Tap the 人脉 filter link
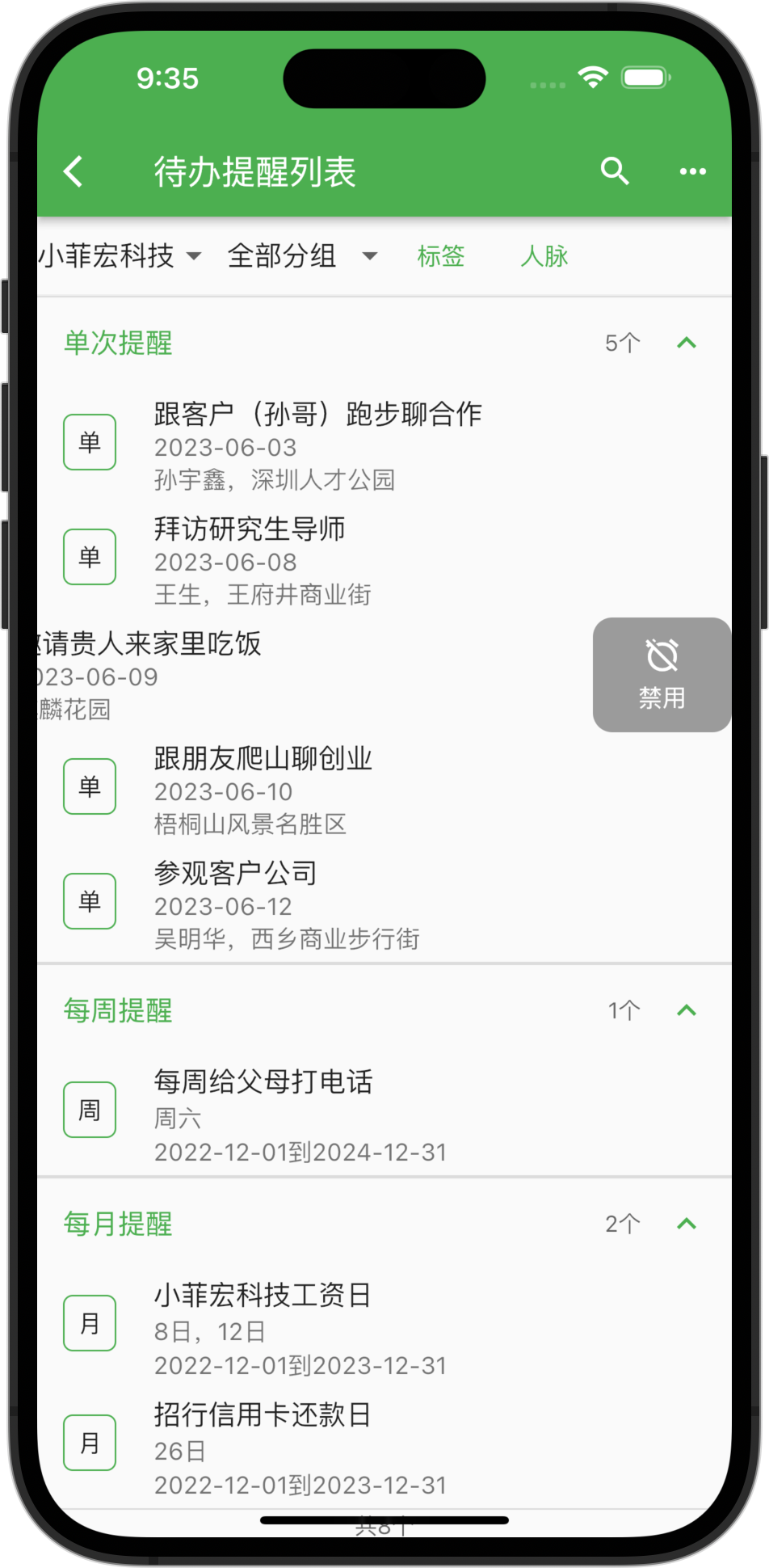The image size is (769, 1568). coord(544,256)
